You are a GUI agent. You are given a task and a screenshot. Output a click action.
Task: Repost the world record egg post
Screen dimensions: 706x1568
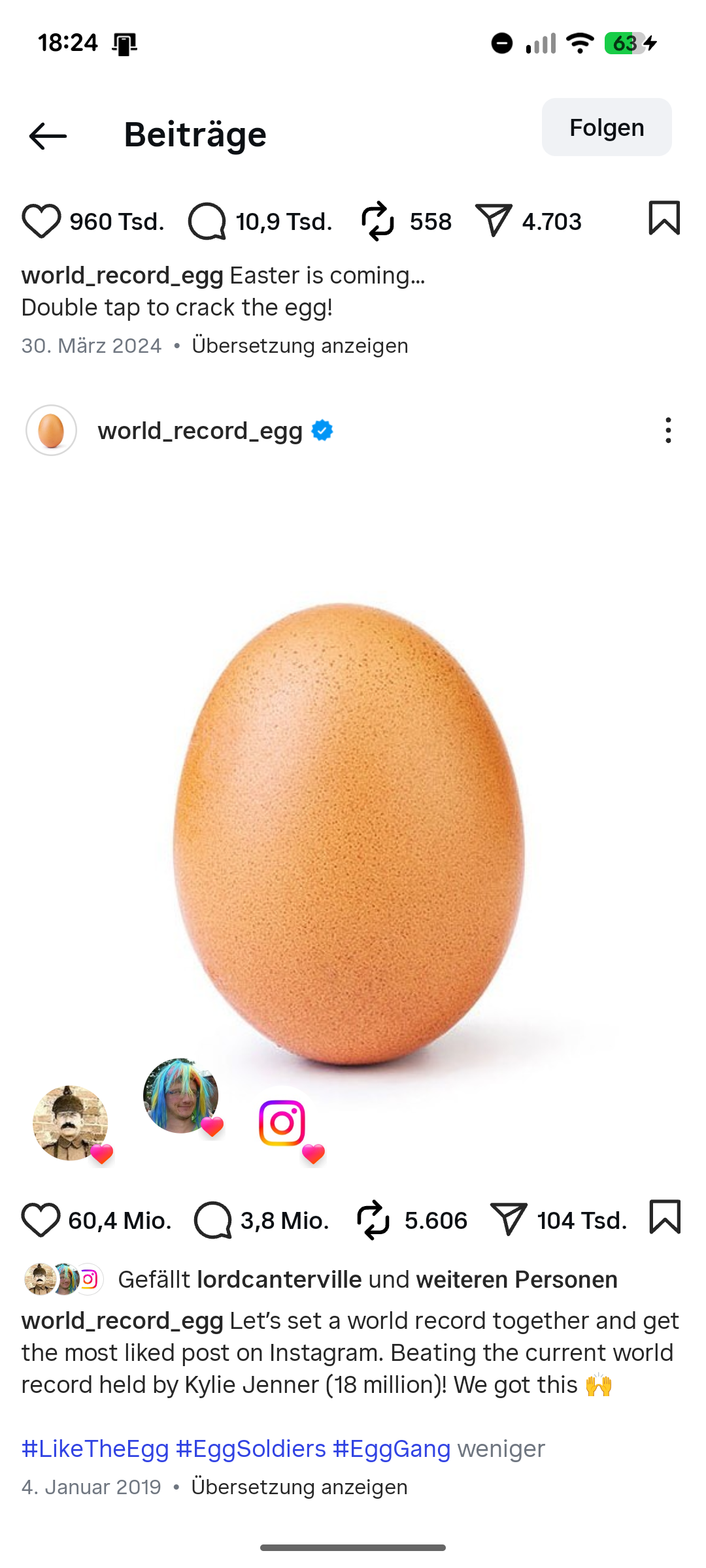(373, 1220)
